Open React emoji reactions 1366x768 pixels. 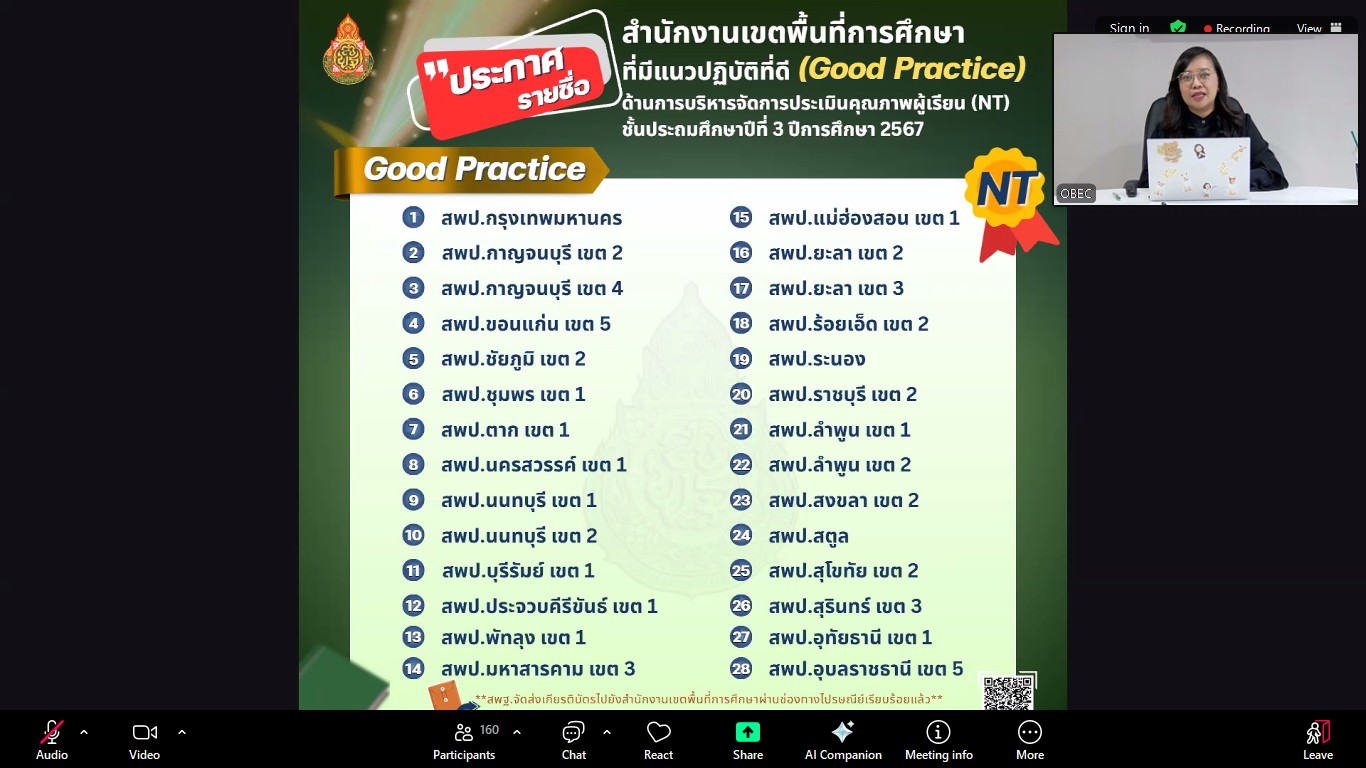pyautogui.click(x=658, y=741)
